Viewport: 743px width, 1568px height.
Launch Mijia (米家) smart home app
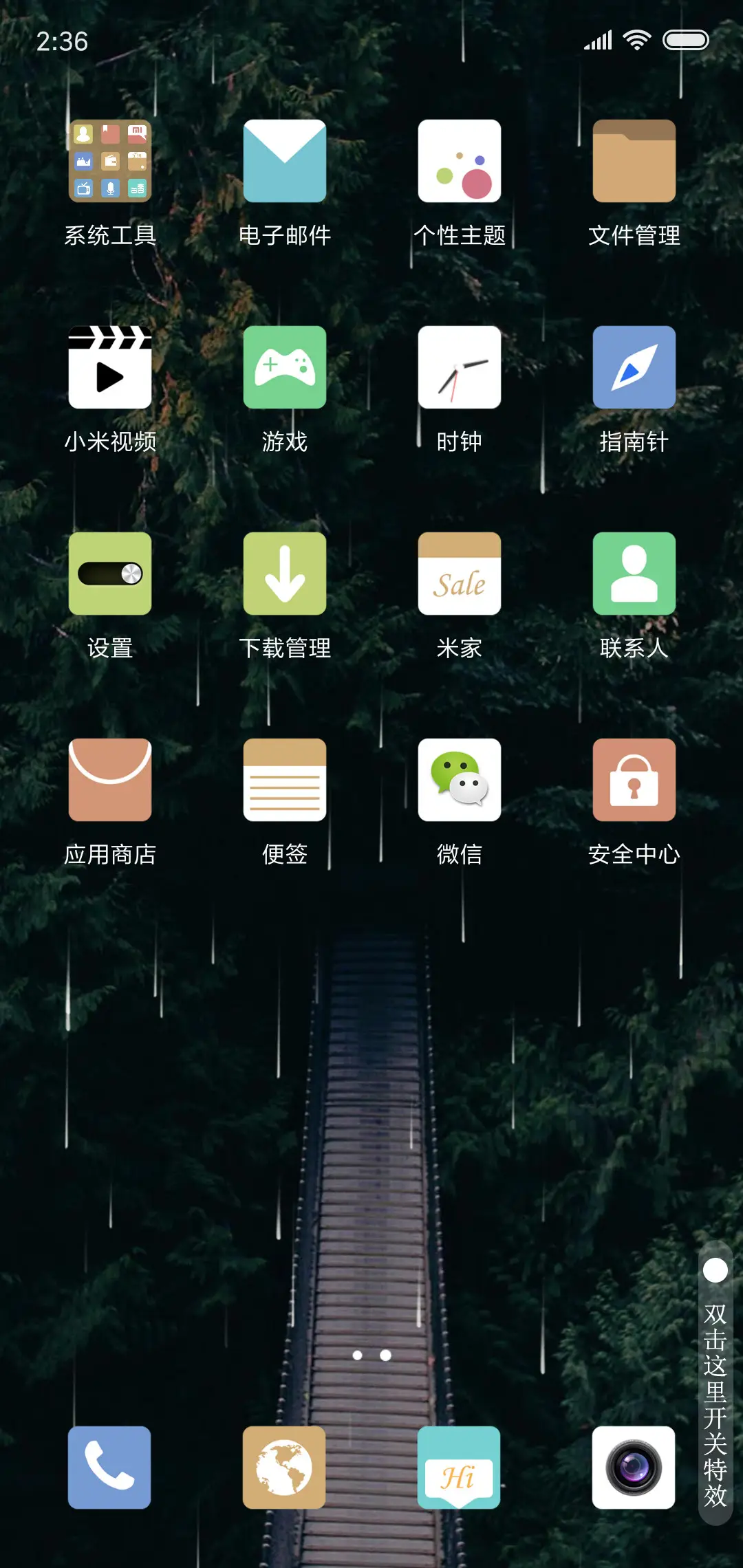pos(458,574)
